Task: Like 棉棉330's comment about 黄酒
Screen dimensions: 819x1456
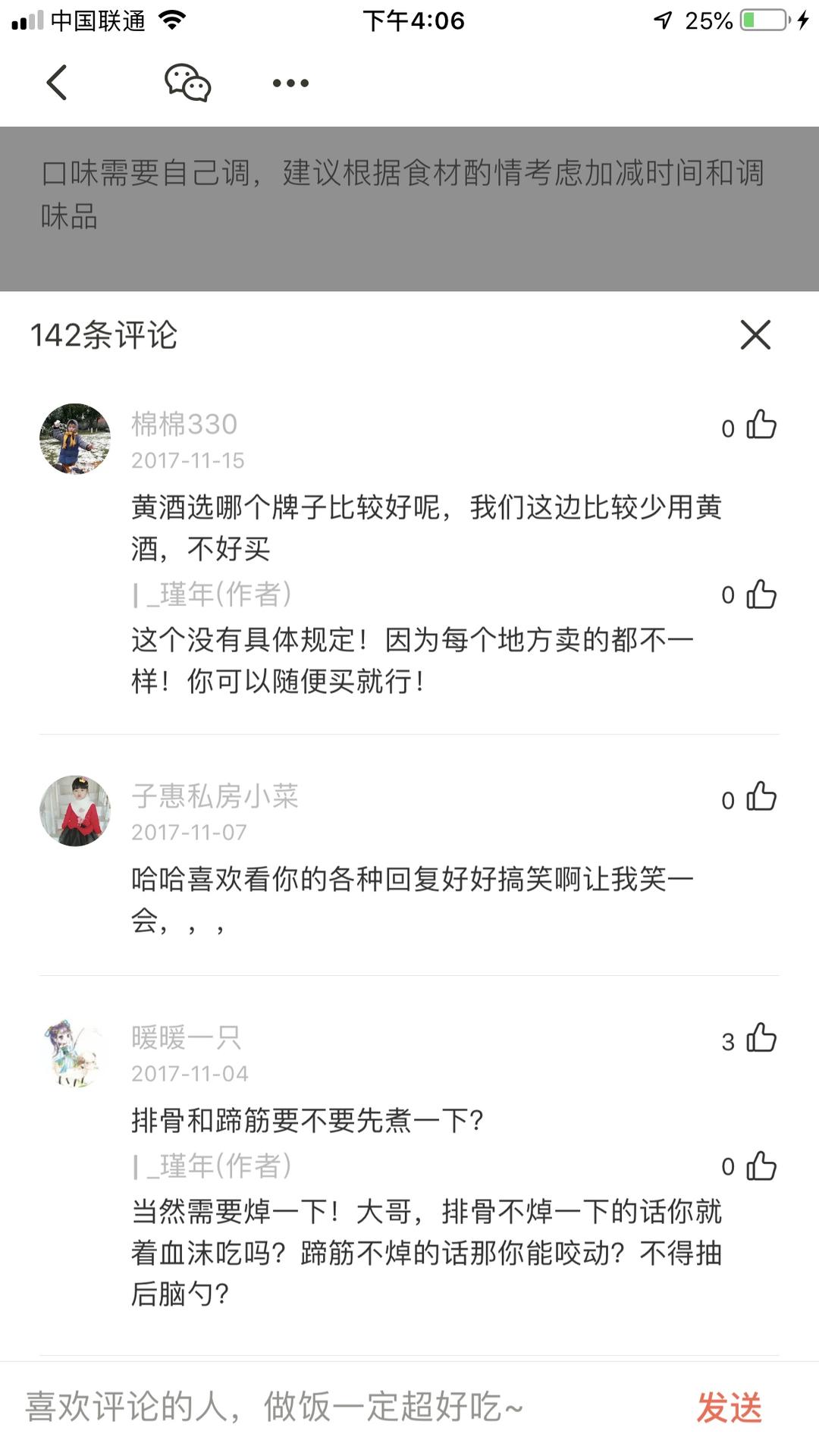Action: (761, 425)
